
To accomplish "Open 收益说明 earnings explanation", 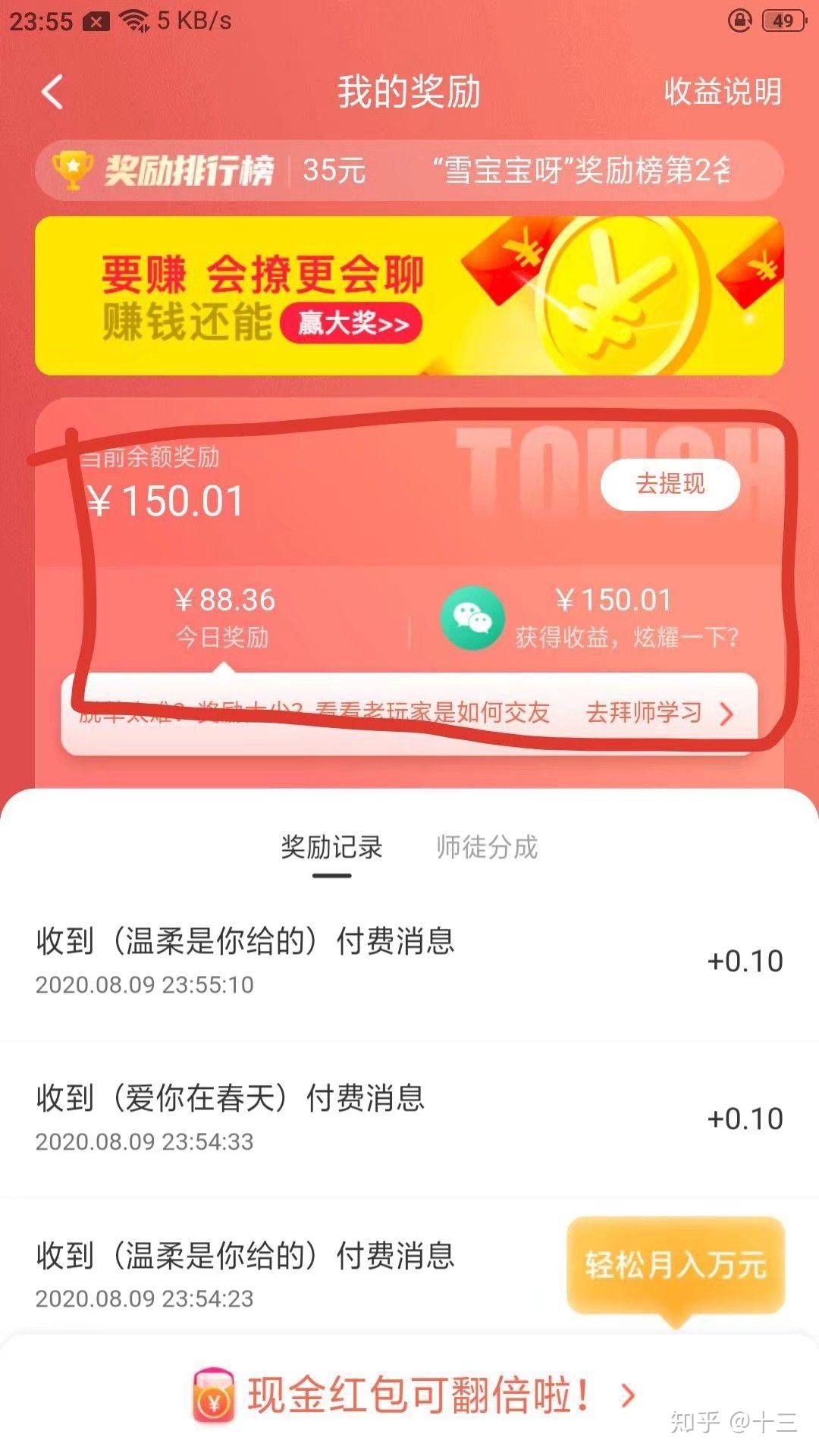I will click(x=722, y=93).
